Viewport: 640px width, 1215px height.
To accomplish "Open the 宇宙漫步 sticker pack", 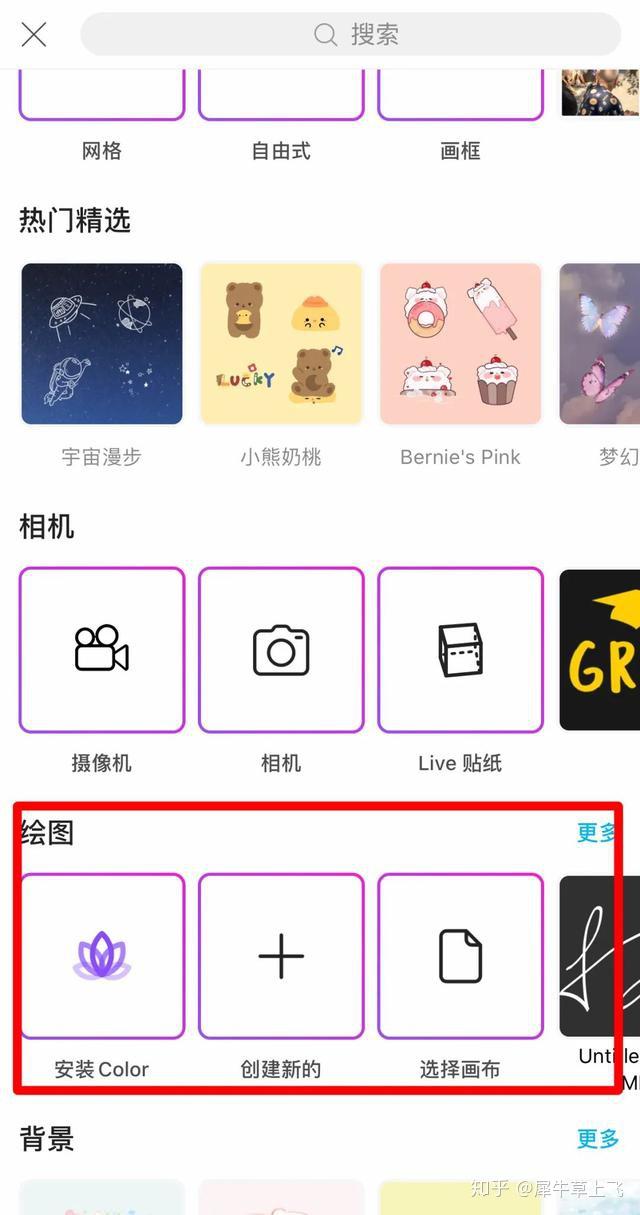I will tap(102, 344).
